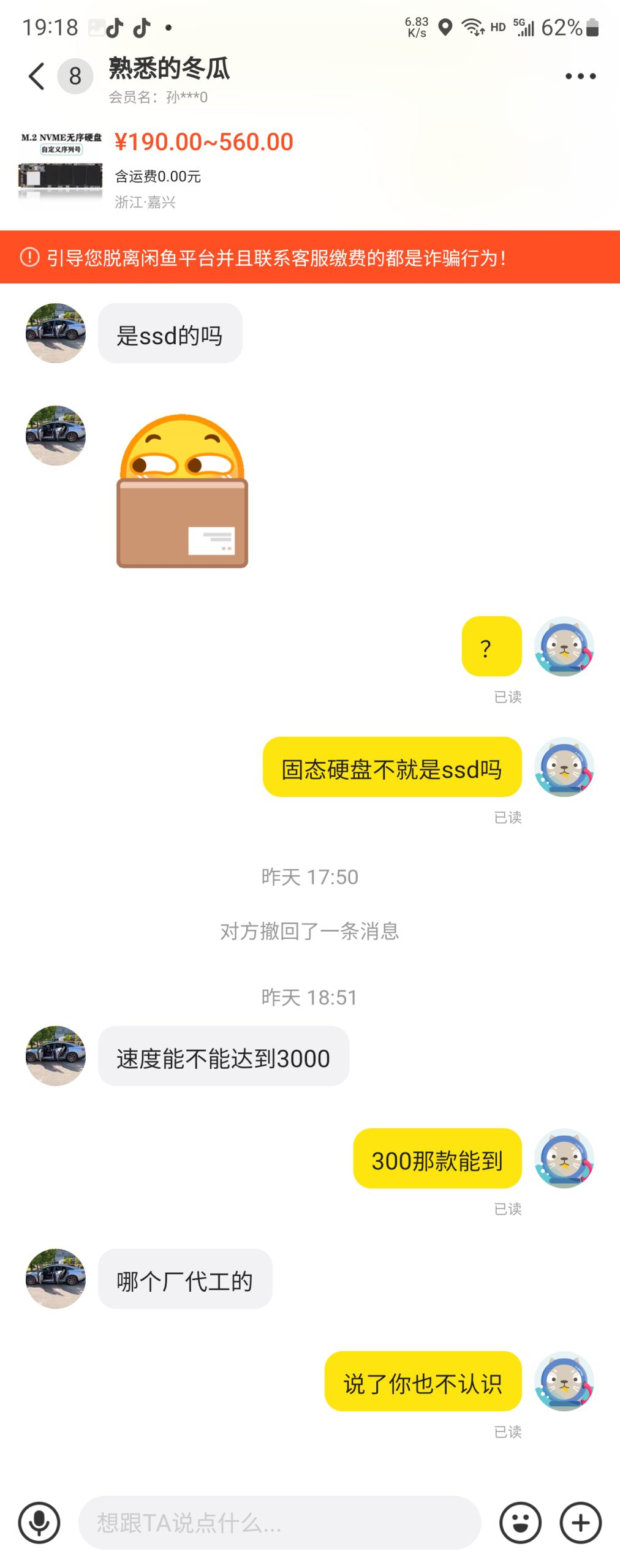Focus the 想跟TA说点什么 message field
The width and height of the screenshot is (620, 1568).
pyautogui.click(x=279, y=1522)
